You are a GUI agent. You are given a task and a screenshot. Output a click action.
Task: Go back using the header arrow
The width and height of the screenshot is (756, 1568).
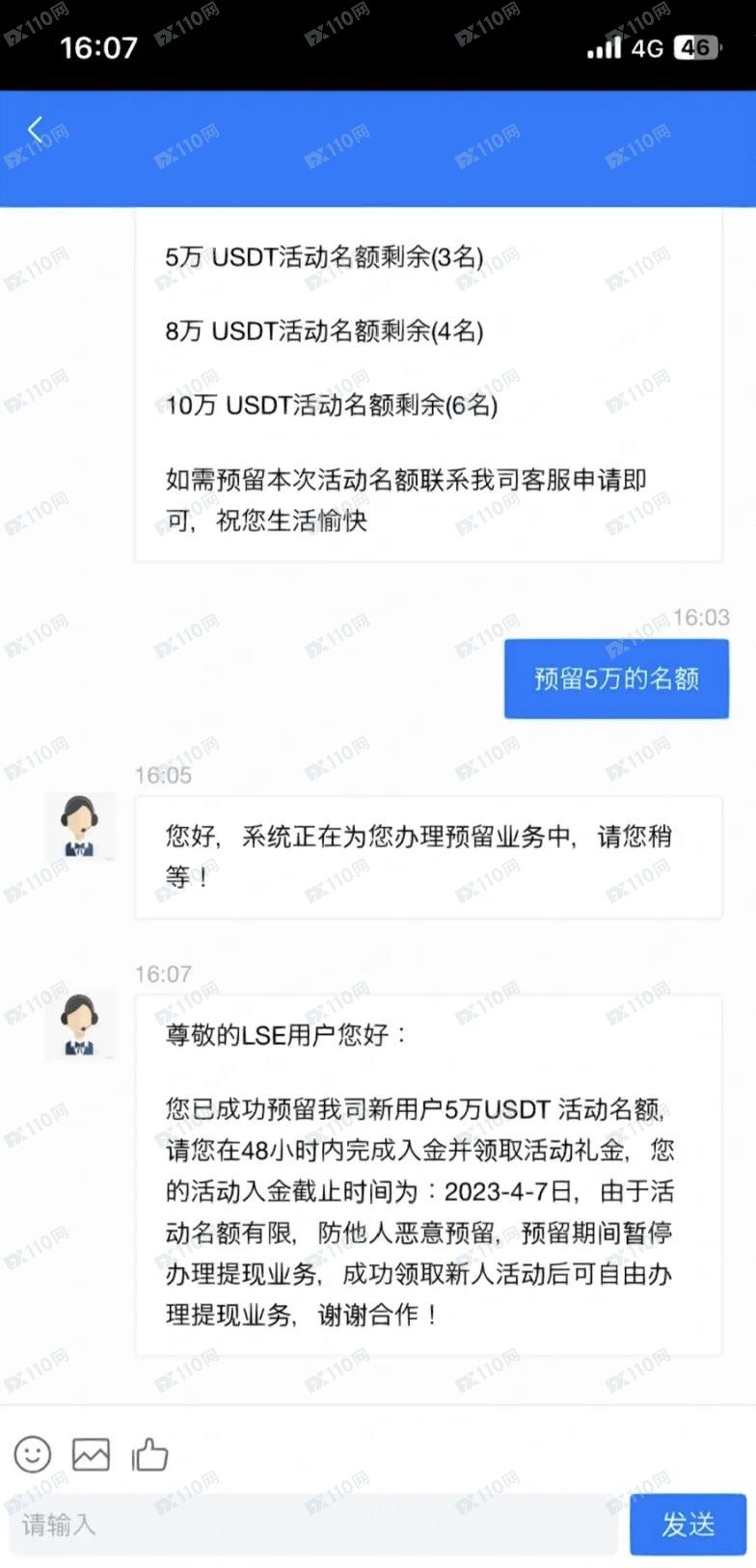coord(36,130)
